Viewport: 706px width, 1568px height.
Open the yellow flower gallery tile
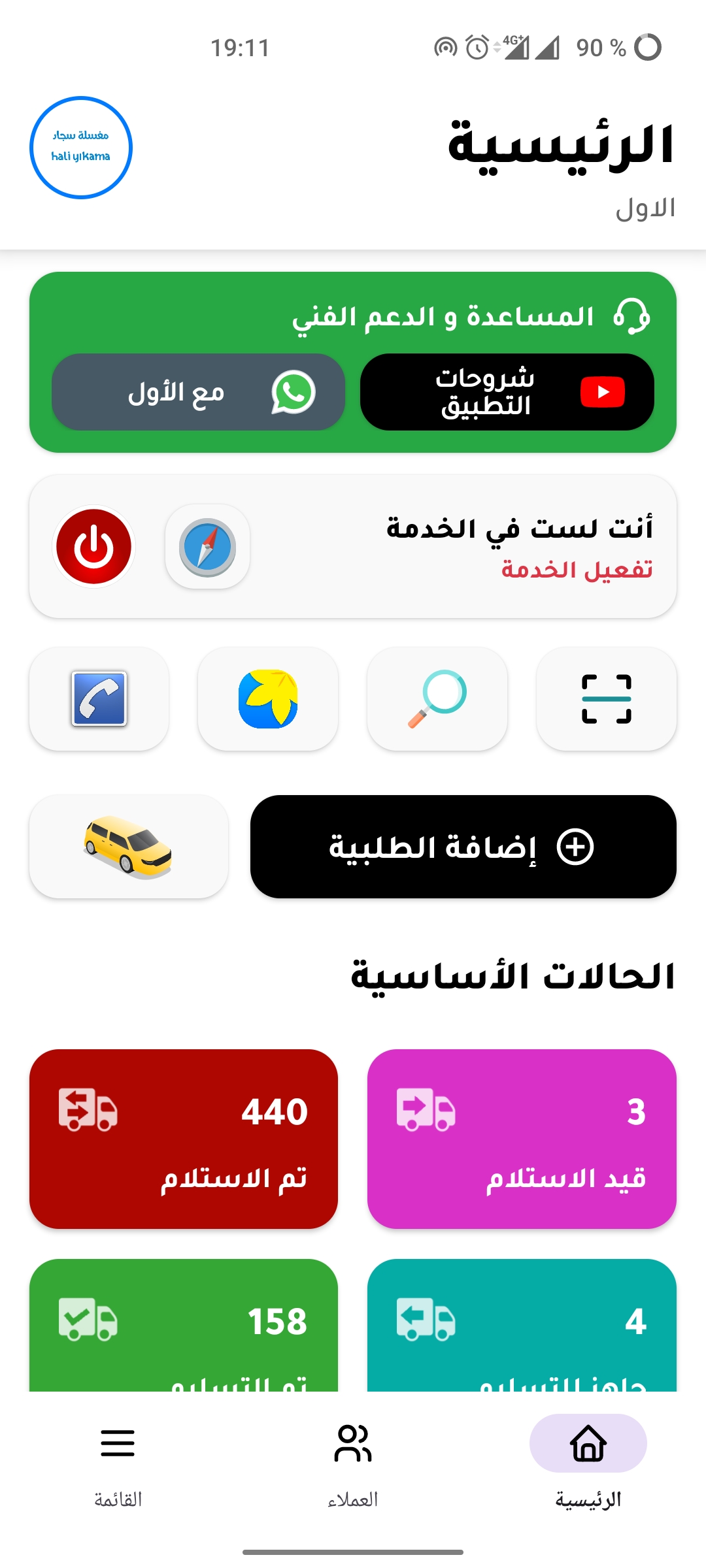(268, 699)
